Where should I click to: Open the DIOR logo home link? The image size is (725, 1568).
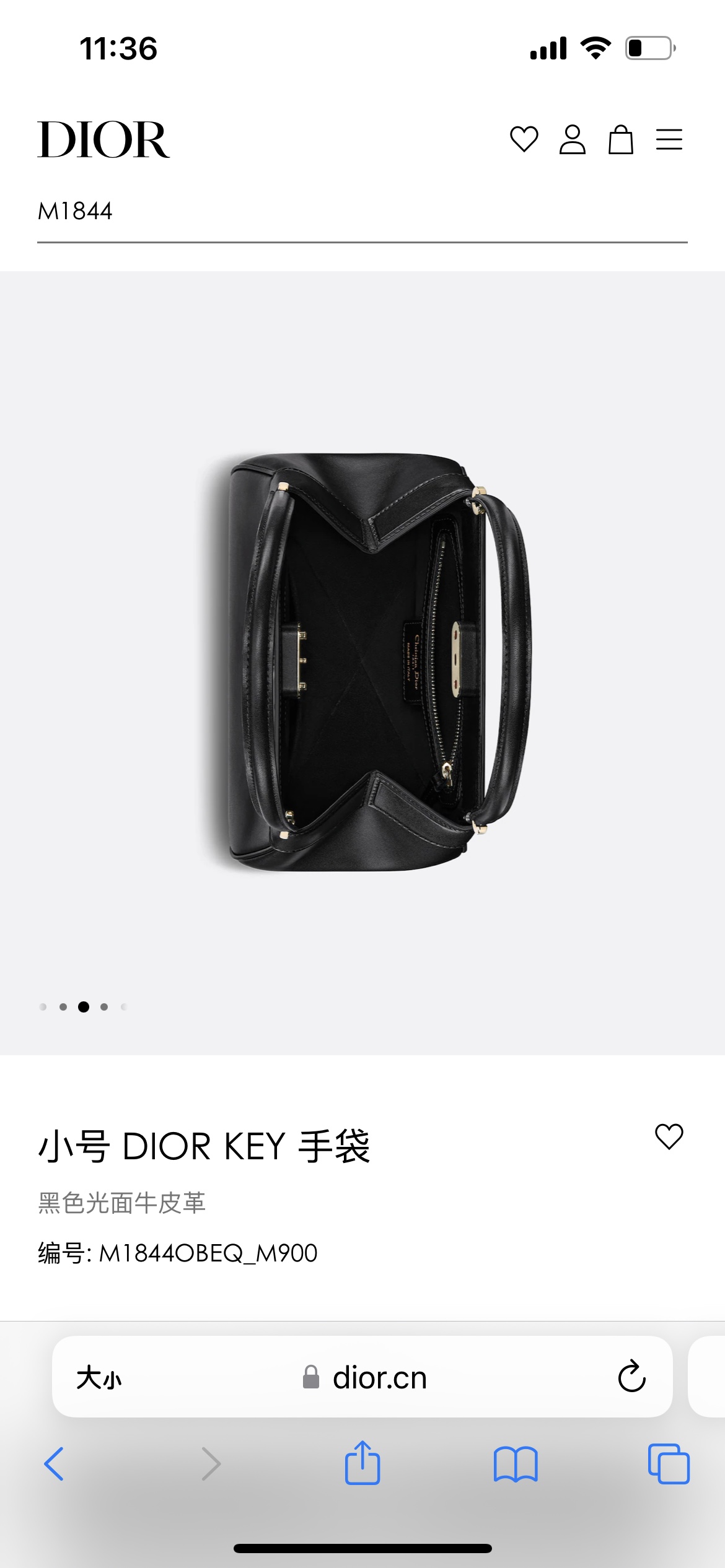(103, 140)
